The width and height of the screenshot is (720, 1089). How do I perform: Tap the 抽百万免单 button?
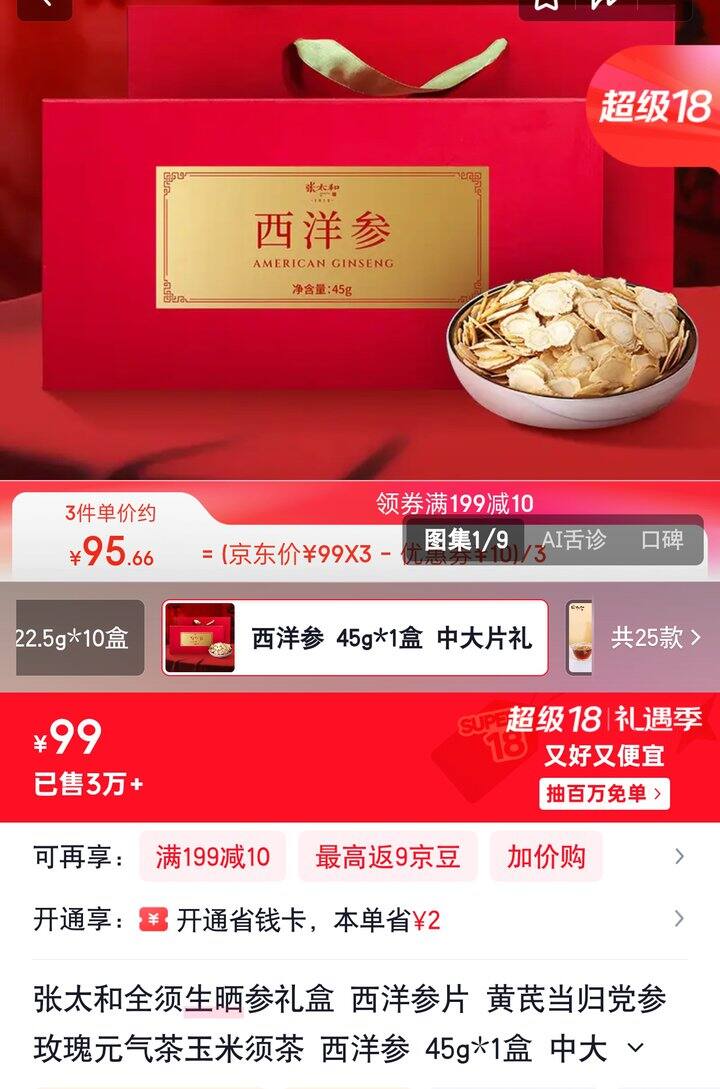[604, 793]
